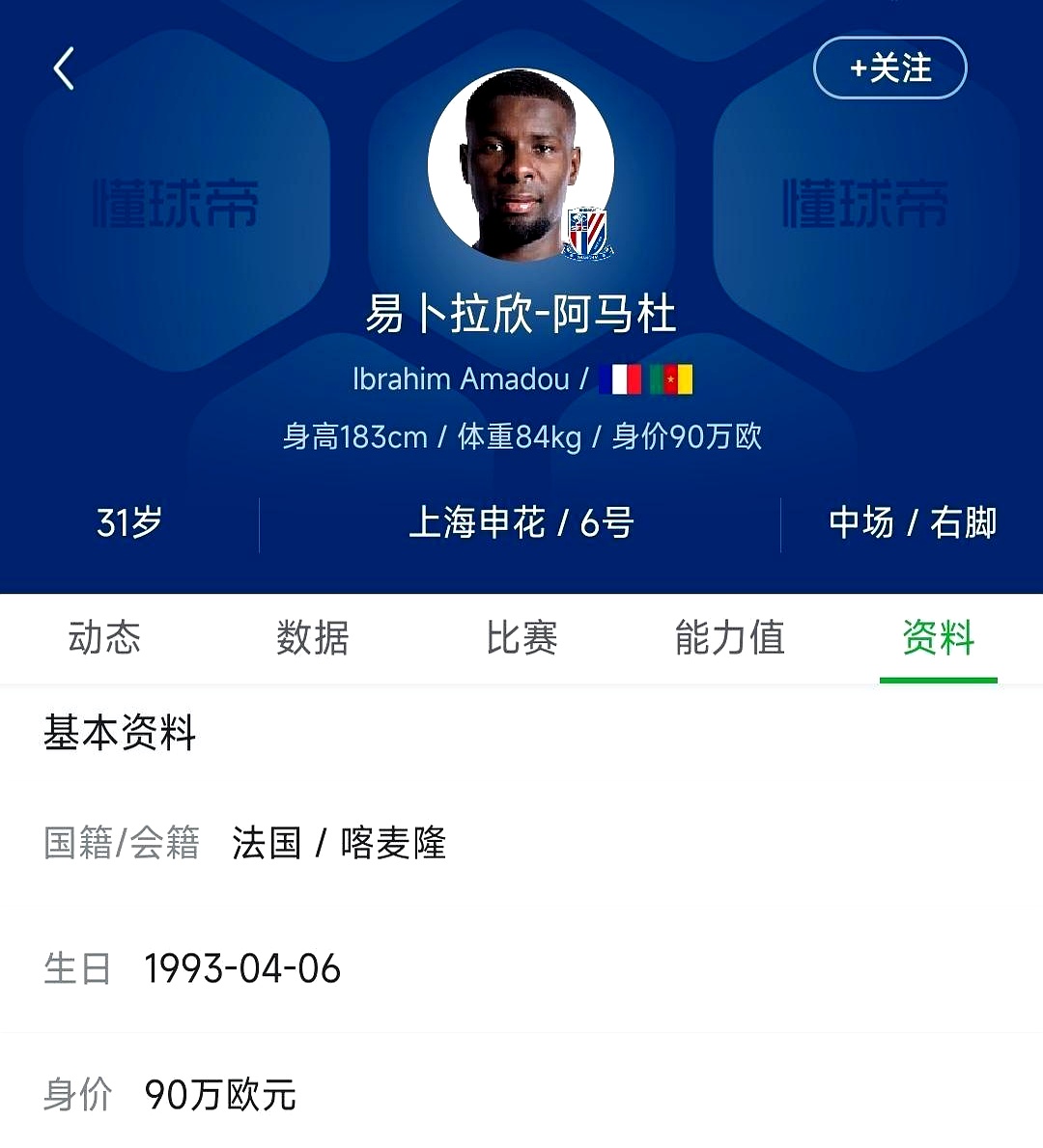Go back using the back arrow
This screenshot has height=1148, width=1043.
(x=64, y=69)
